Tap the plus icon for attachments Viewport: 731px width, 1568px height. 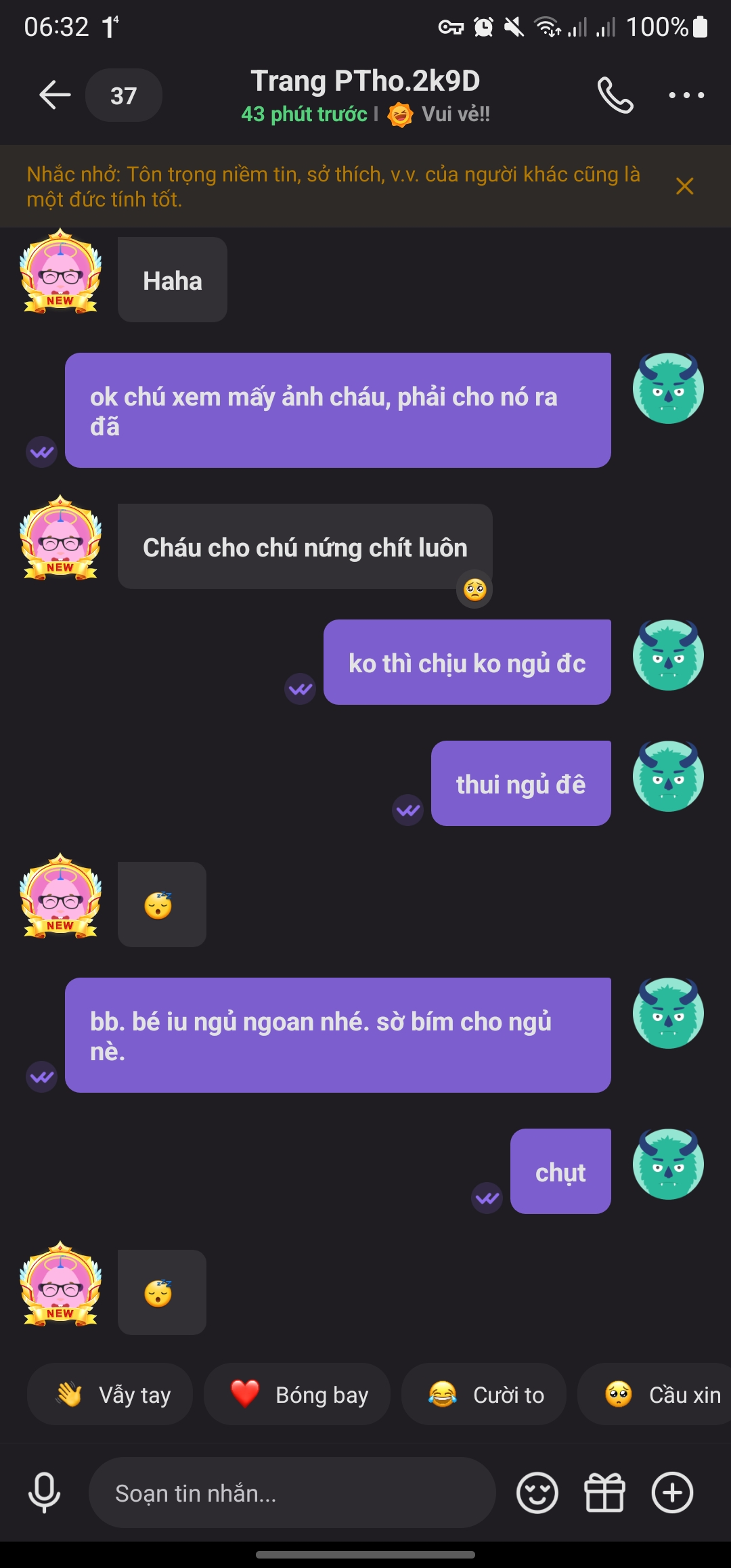click(672, 1492)
